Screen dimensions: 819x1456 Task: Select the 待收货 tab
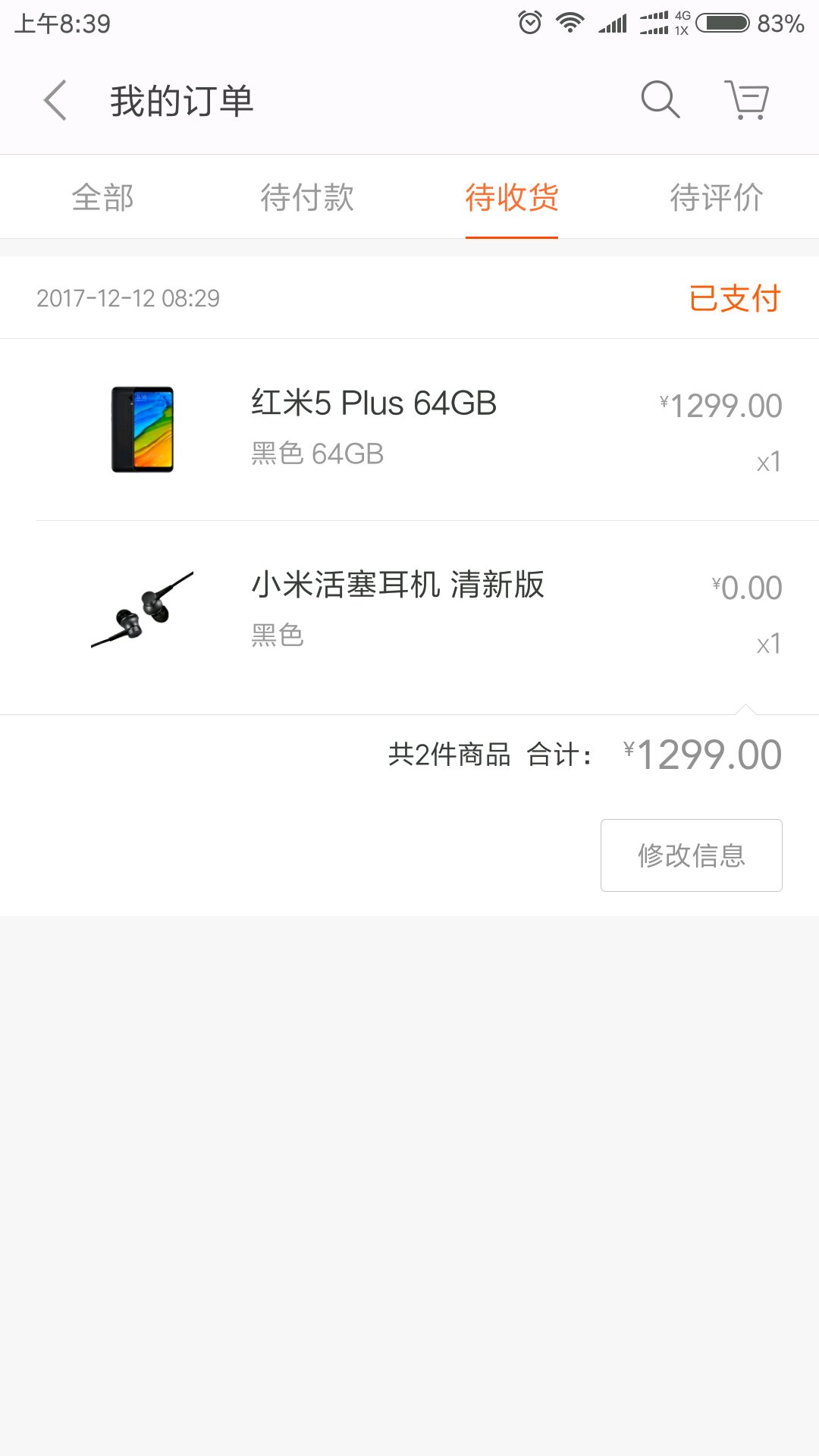pos(512,197)
